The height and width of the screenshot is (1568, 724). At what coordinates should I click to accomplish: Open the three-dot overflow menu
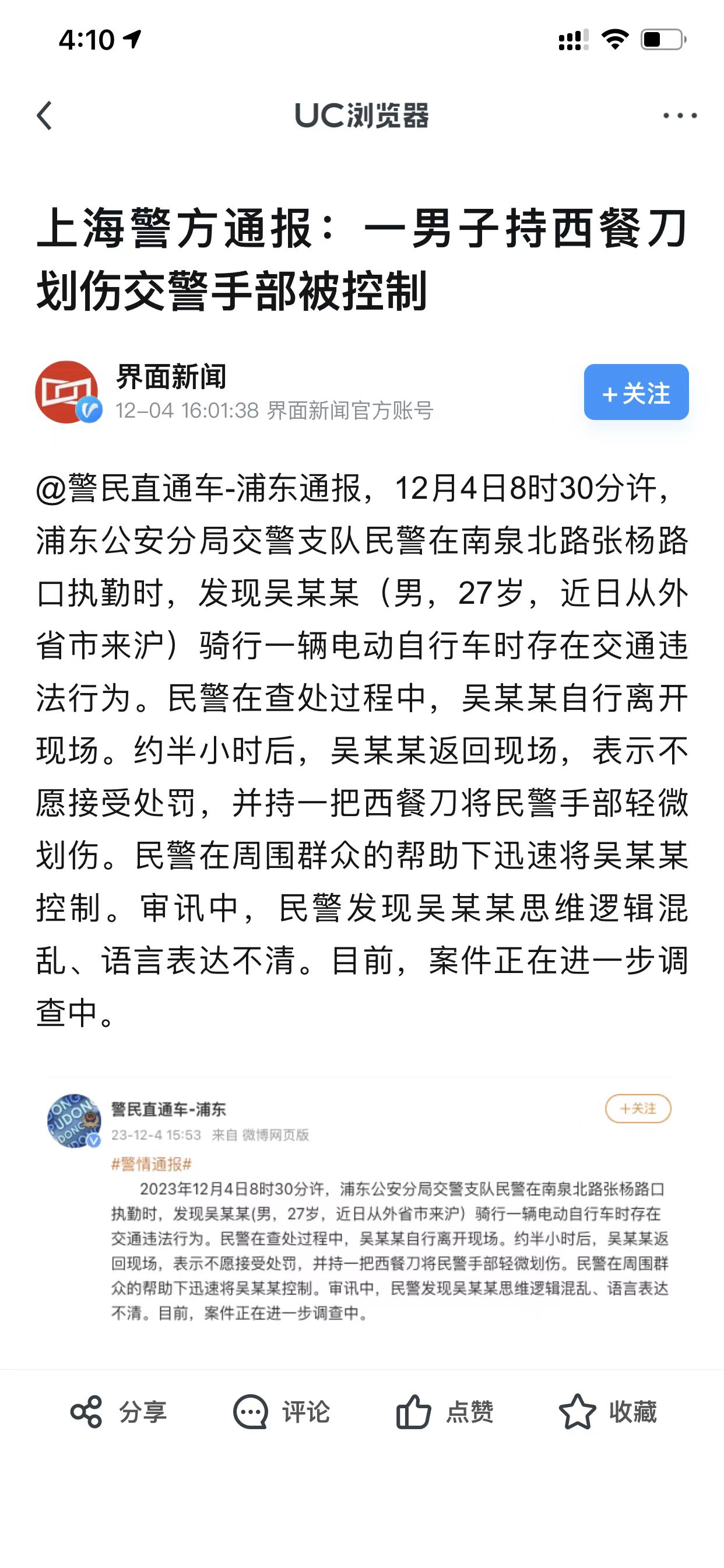(680, 116)
